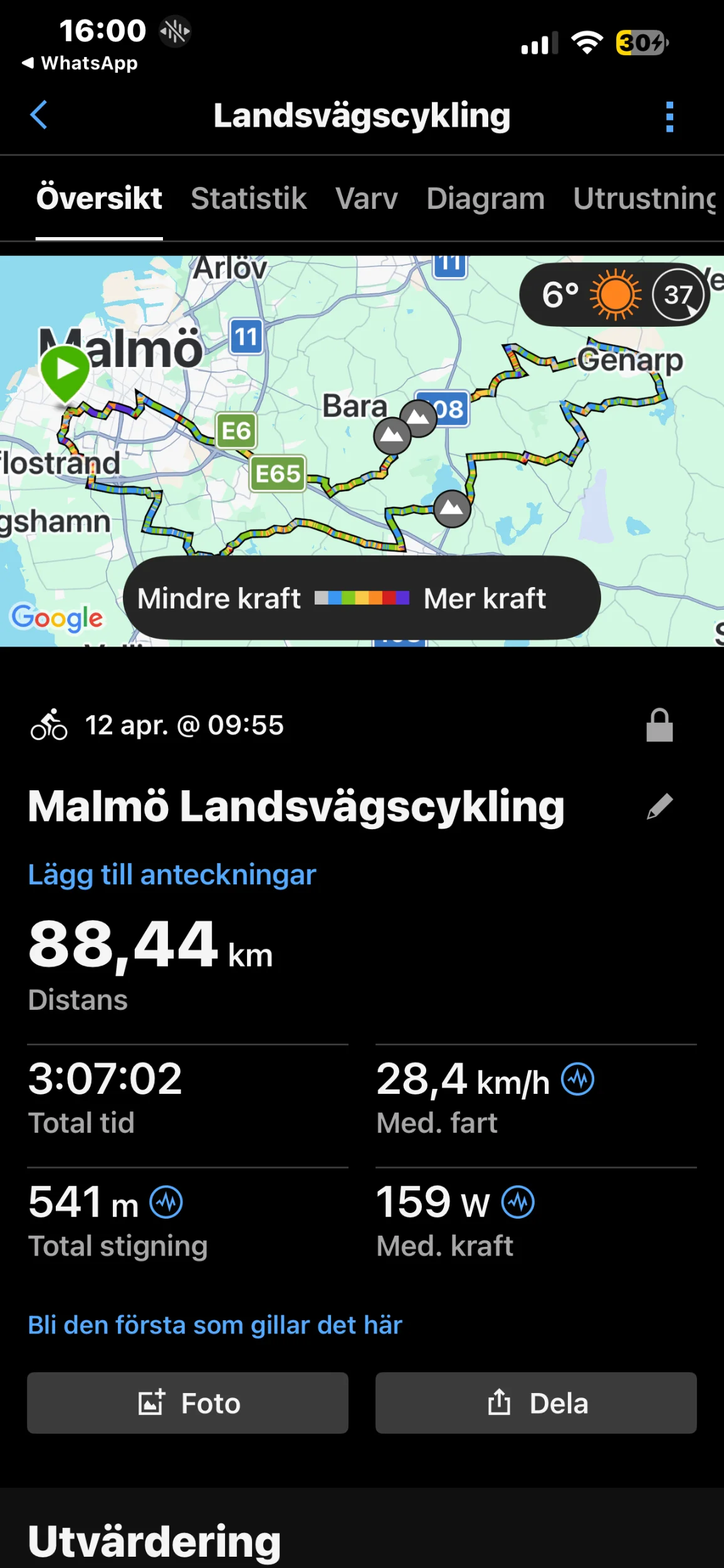Screen dimensions: 724x1568
Task: Go back with the top-left arrow
Action: point(39,115)
